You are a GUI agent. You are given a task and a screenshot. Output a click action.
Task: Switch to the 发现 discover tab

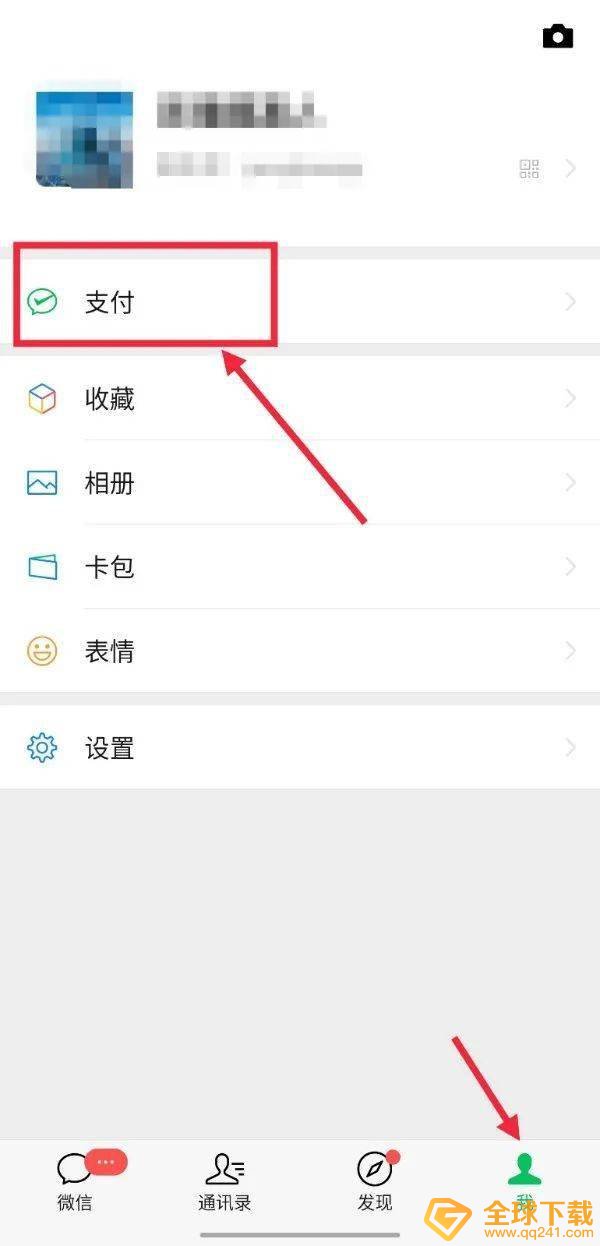click(375, 1182)
